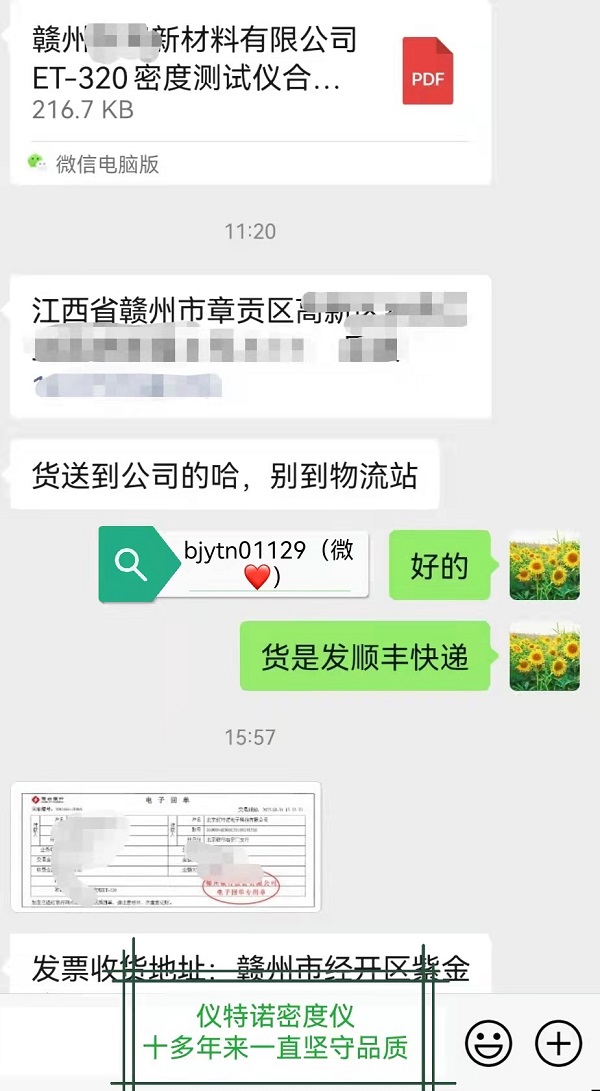Tap the avatar next to 货是发顺丰快递
This screenshot has width=600, height=1091.
click(x=544, y=656)
